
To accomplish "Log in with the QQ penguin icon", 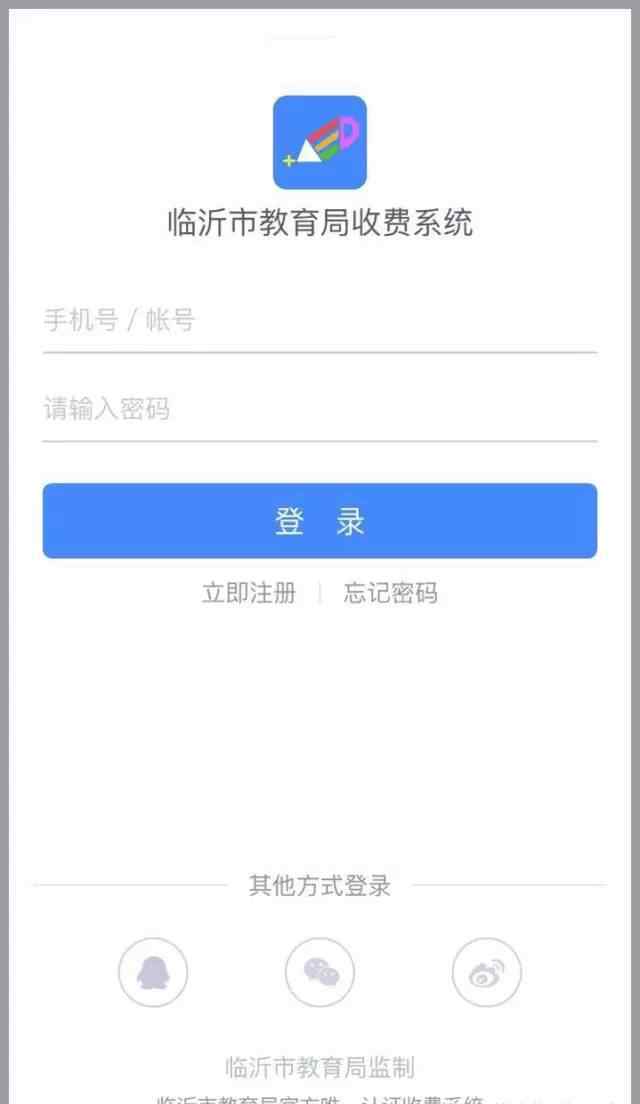I will click(x=153, y=972).
